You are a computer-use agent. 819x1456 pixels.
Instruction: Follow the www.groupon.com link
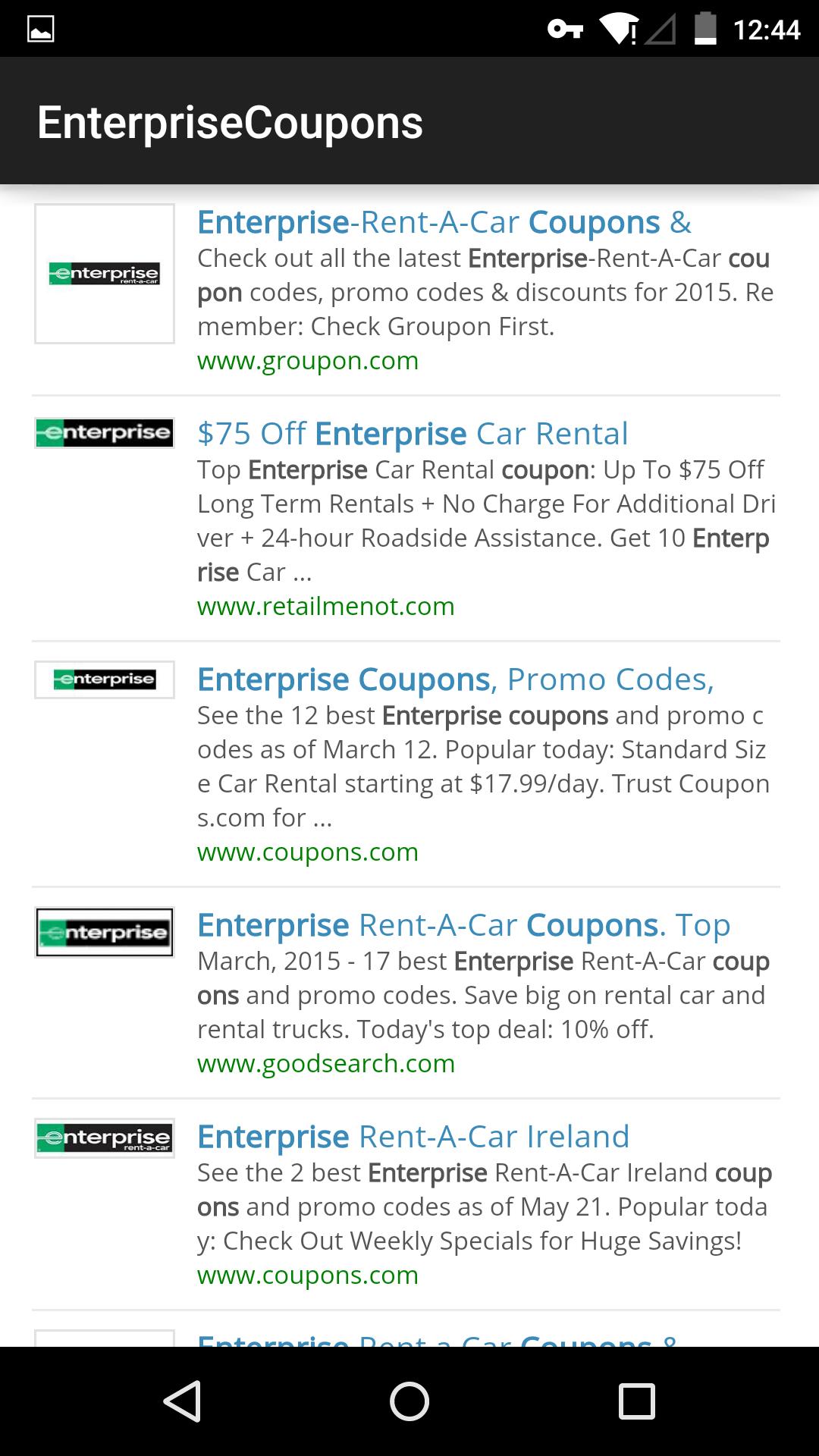click(x=307, y=361)
